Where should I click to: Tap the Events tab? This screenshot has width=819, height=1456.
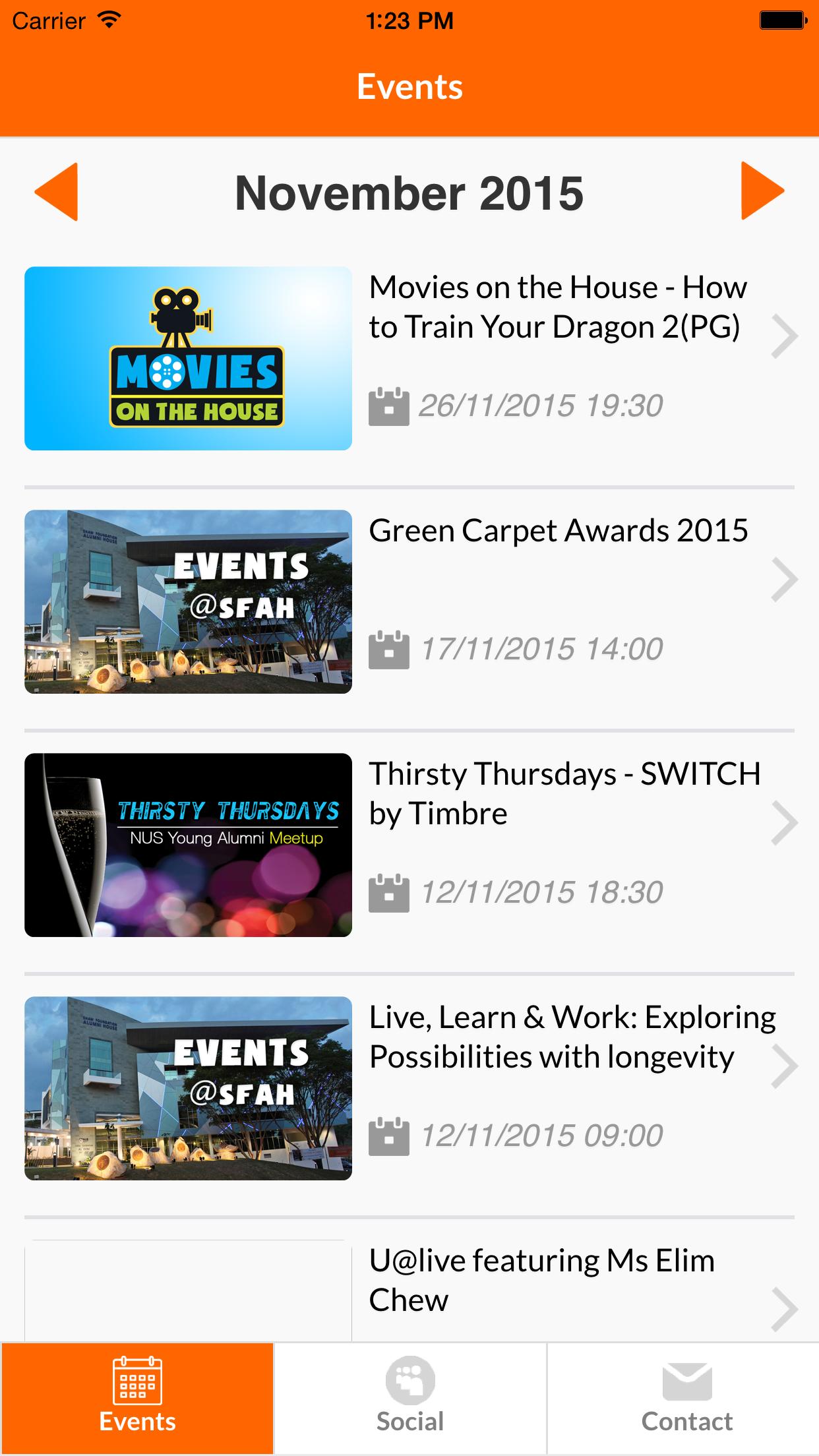coord(137,1398)
